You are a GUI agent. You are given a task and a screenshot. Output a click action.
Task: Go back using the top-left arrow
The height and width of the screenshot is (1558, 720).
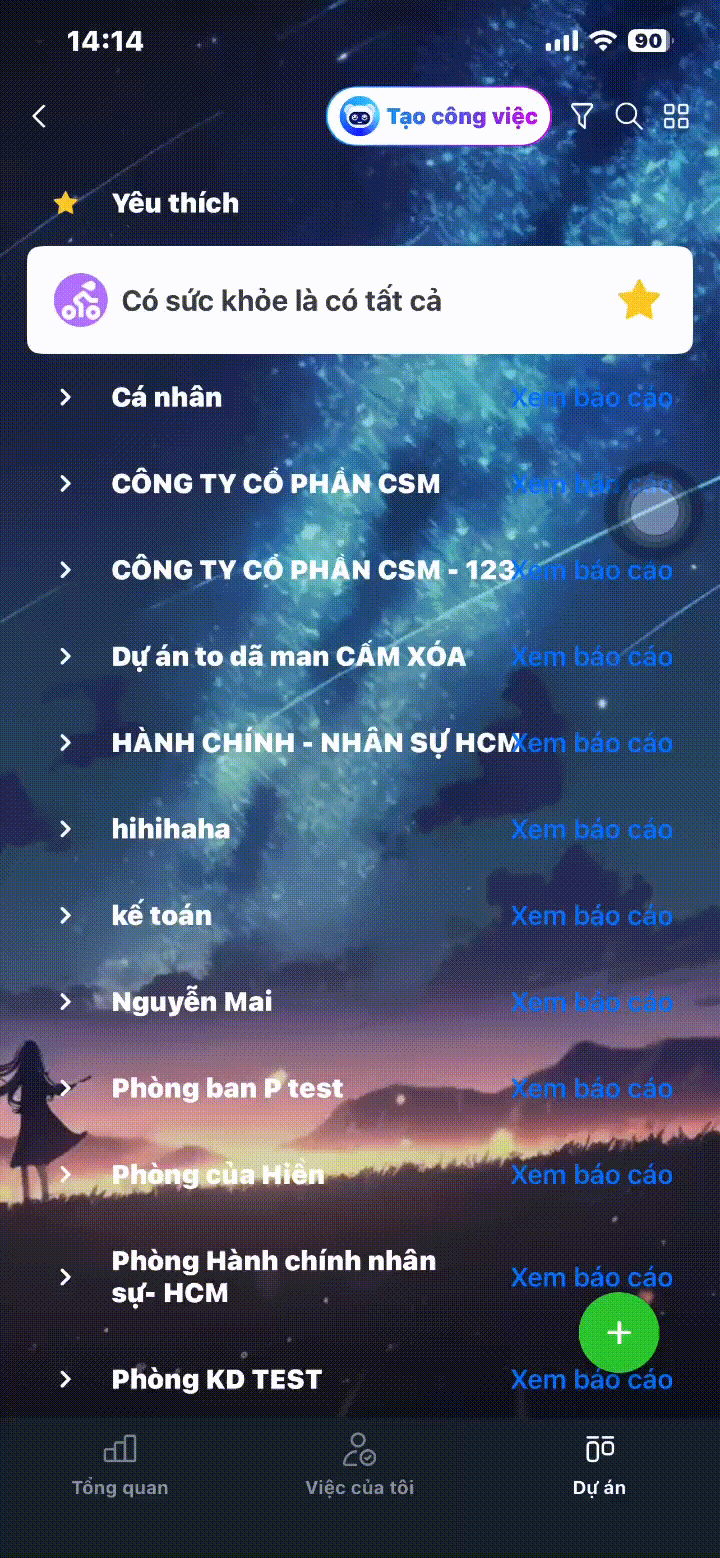[x=39, y=117]
